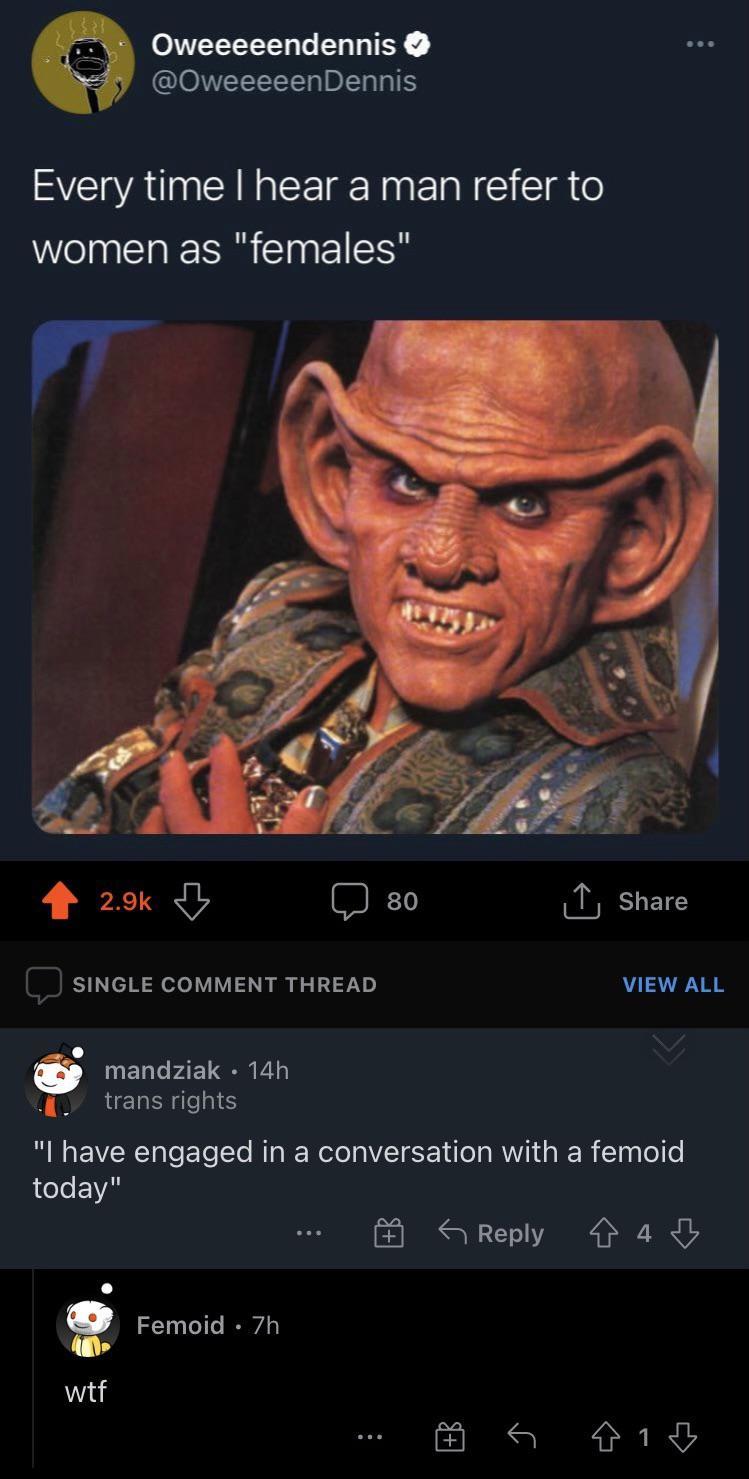Click VIEW ALL to see all comments
This screenshot has width=749, height=1479.
[x=674, y=984]
